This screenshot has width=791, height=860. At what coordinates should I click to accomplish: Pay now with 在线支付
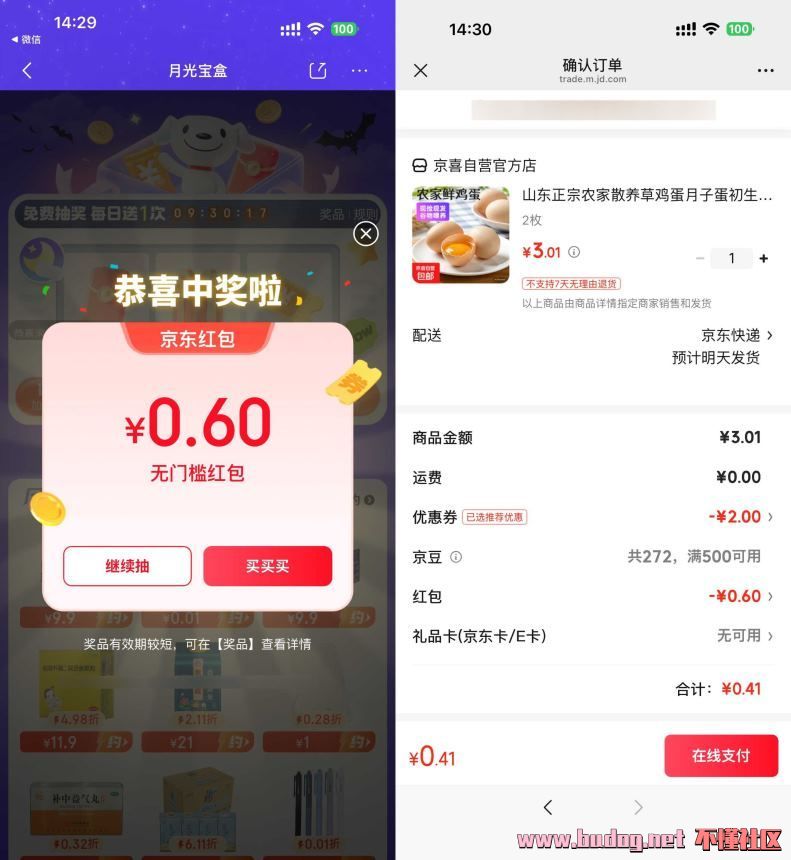pos(720,756)
